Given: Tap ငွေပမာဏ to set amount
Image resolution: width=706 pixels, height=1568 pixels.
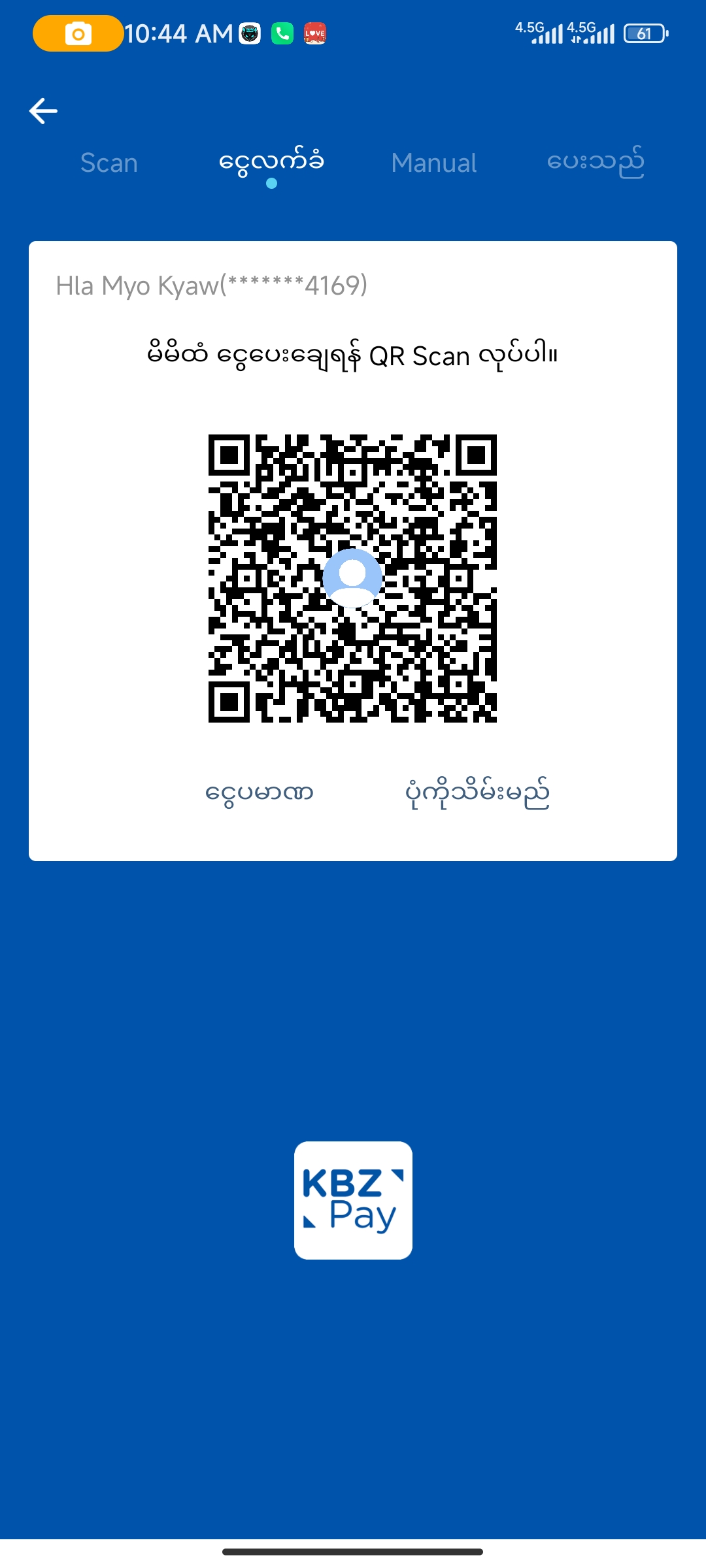Looking at the screenshot, I should (259, 793).
